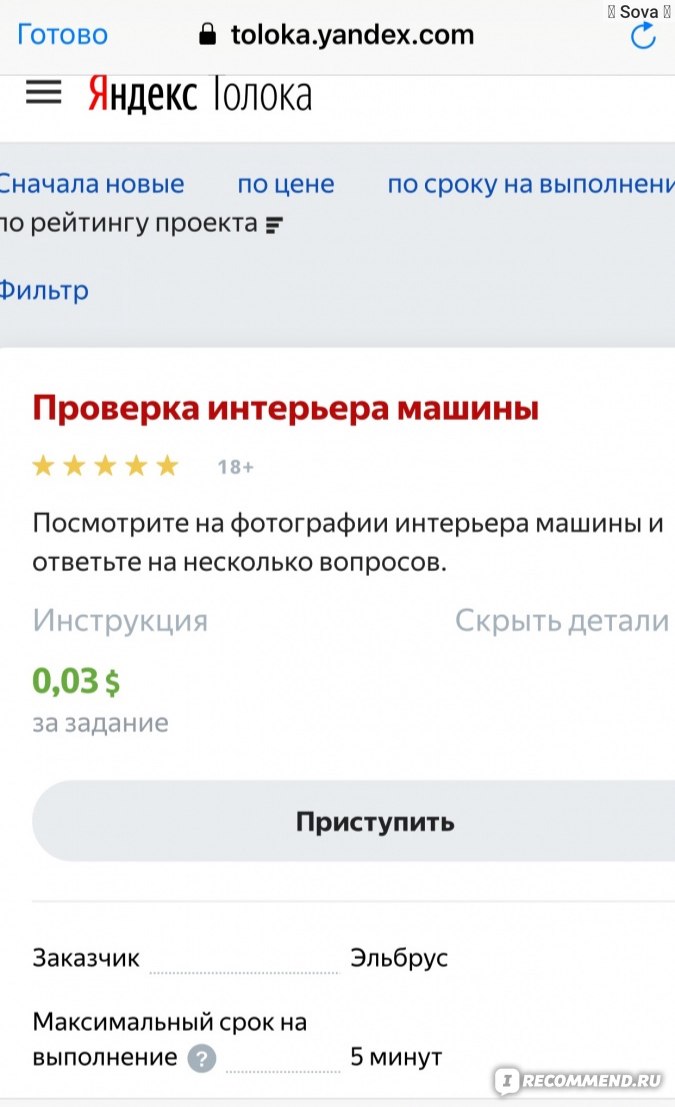The height and width of the screenshot is (1107, 675).
Task: Reload the toloka.yandex.com page
Action: tap(643, 36)
